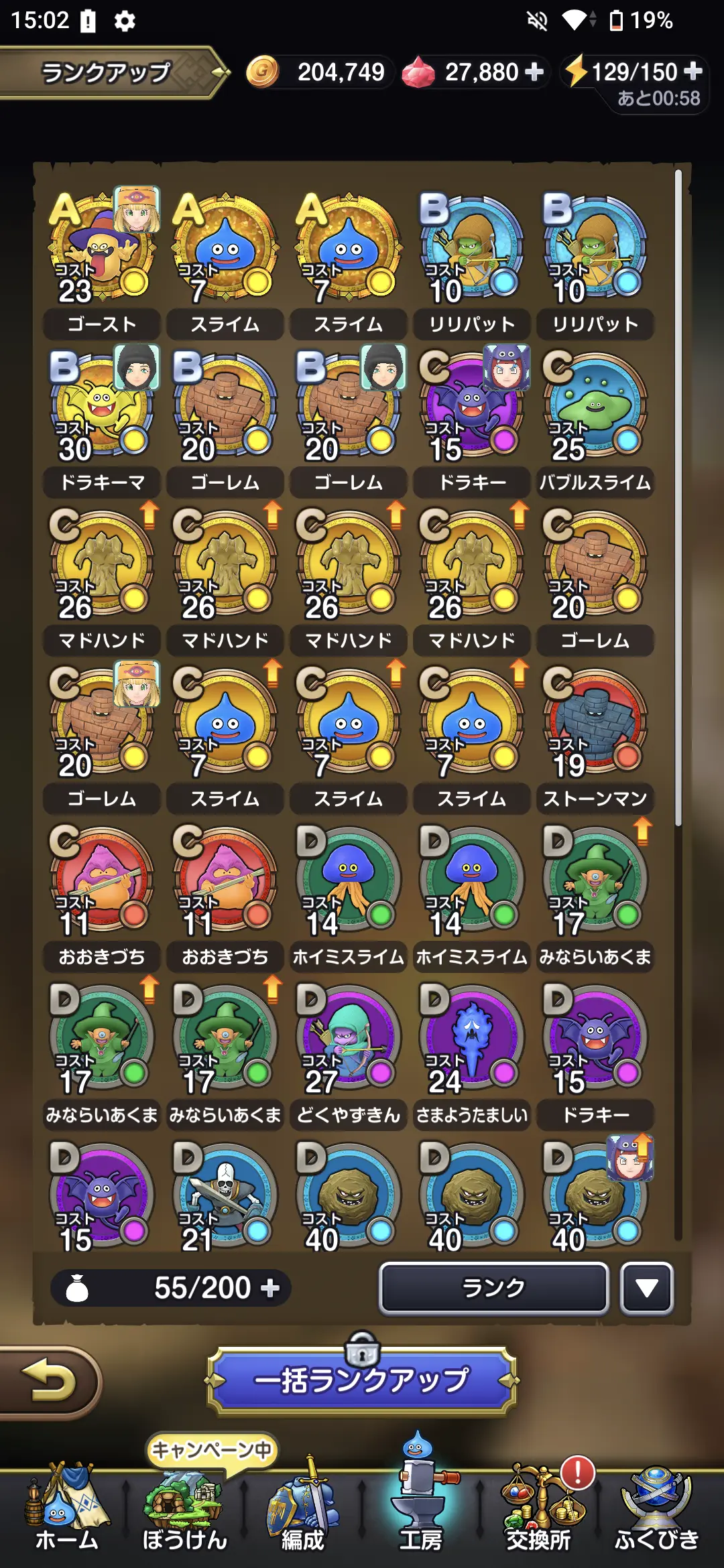Image resolution: width=724 pixels, height=1568 pixels.
Task: Open the ランク sort button
Action: click(x=494, y=1287)
